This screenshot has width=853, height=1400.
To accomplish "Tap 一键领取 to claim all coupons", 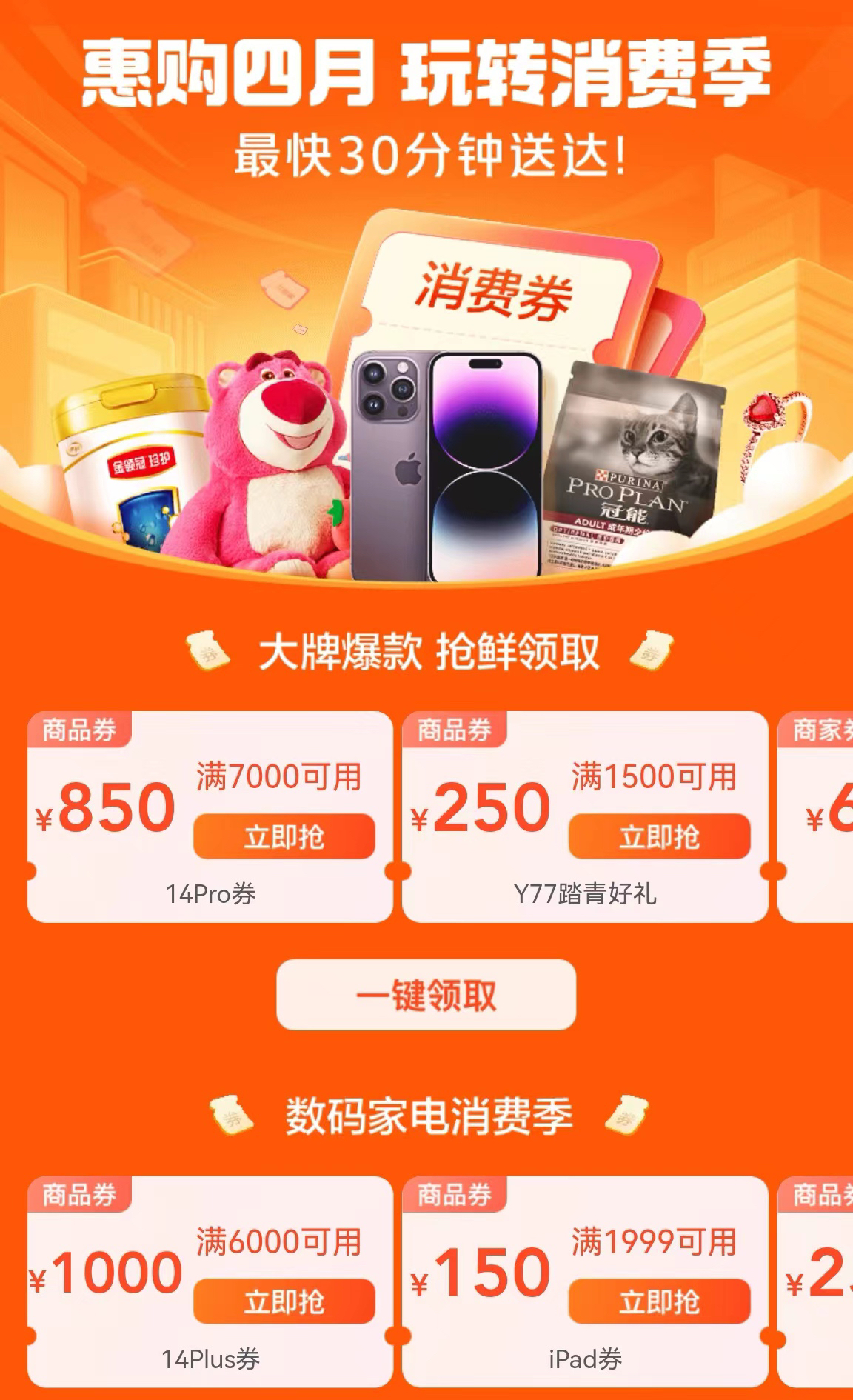I will (426, 995).
